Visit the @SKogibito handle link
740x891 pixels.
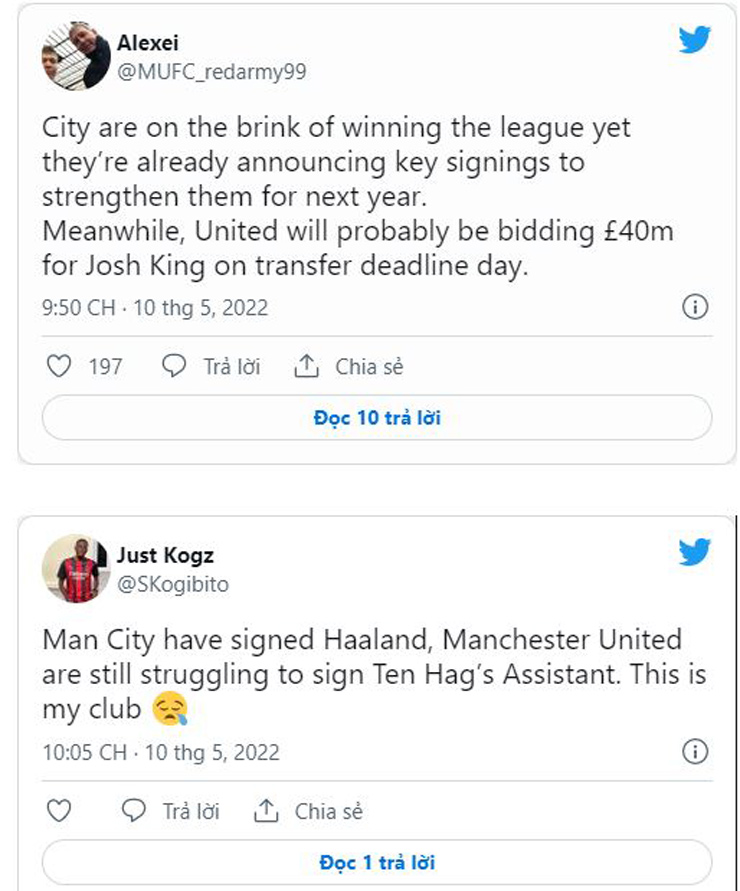pyautogui.click(x=173, y=585)
